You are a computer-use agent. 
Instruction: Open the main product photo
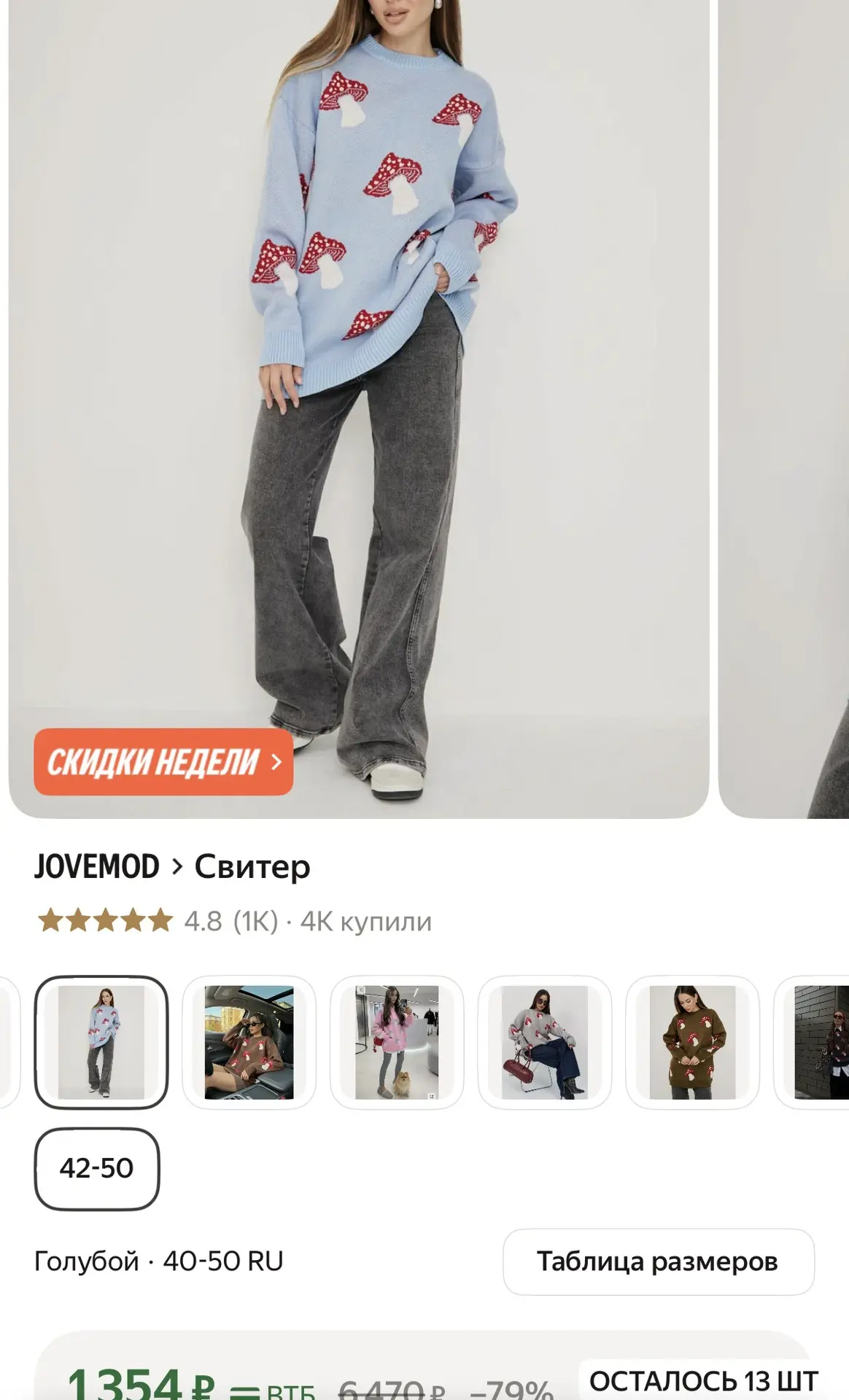click(359, 408)
